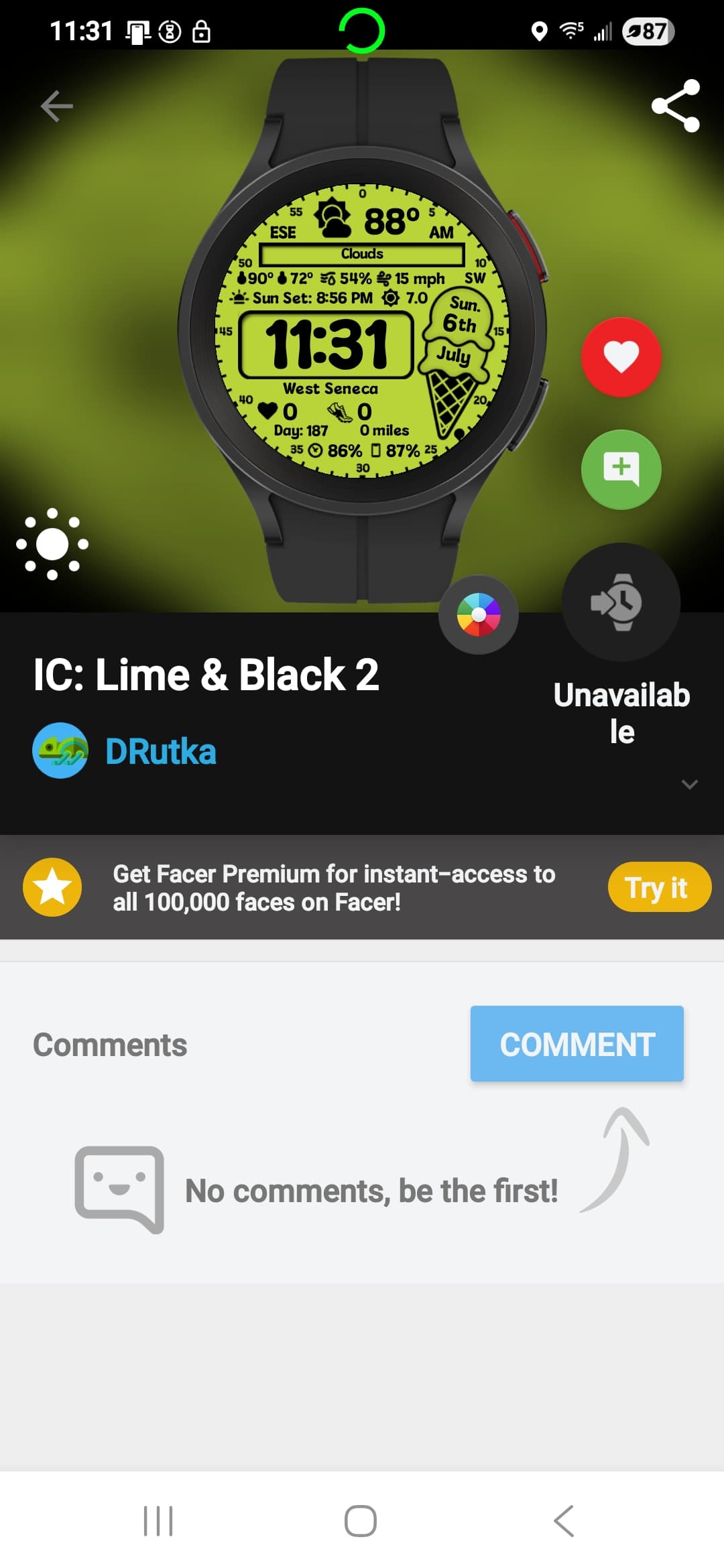The image size is (724, 1568).
Task: Expand details with the down chevron
Action: pos(689,784)
